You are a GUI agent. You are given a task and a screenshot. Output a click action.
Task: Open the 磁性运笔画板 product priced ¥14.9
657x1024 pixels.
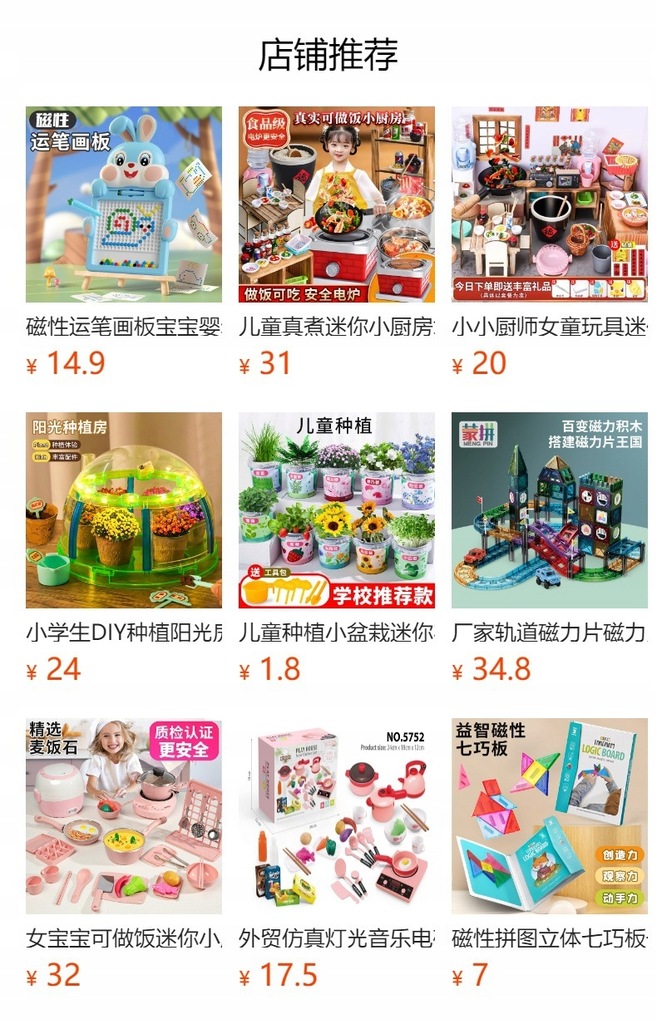pos(124,205)
